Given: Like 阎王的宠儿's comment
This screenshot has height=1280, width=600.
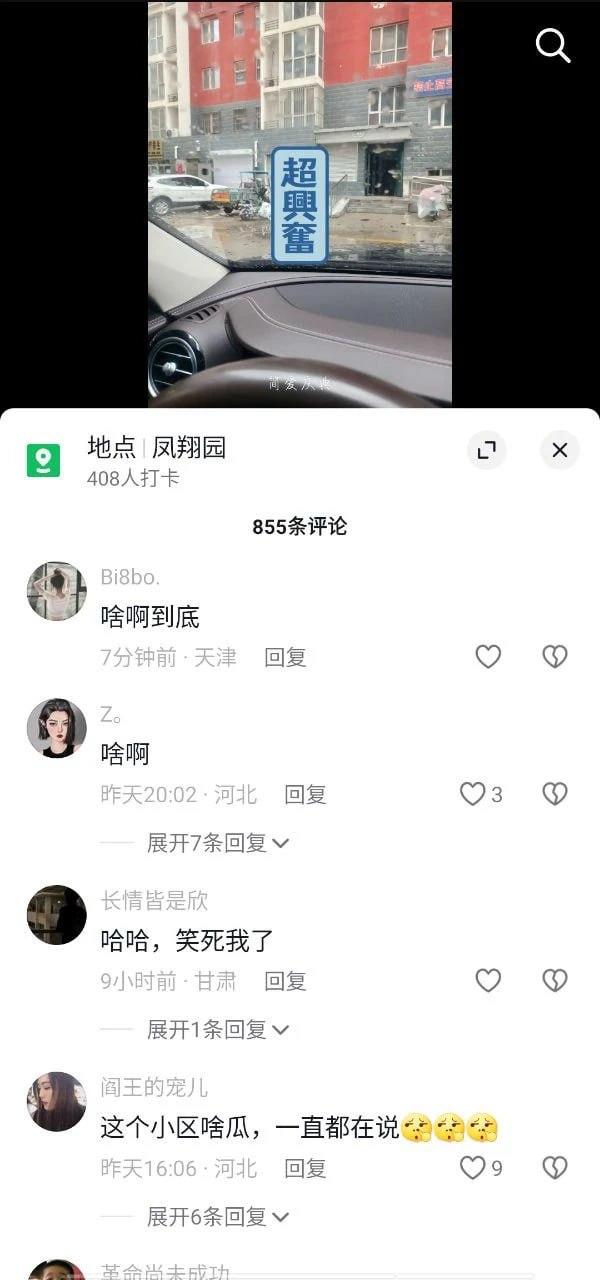Looking at the screenshot, I should click(x=472, y=1168).
